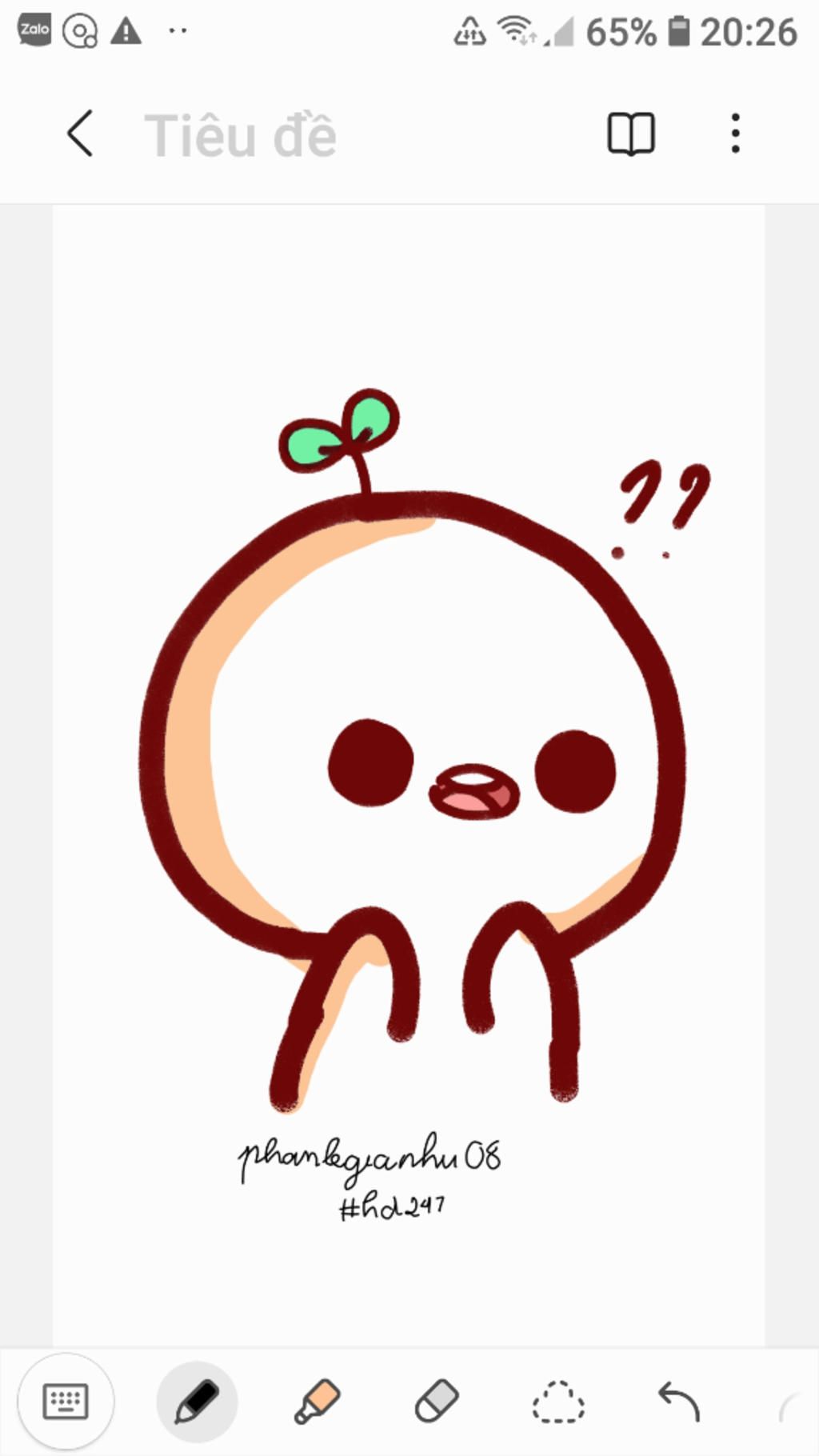The height and width of the screenshot is (1456, 819).
Task: Choose the highlighter tool
Action: [x=318, y=1401]
